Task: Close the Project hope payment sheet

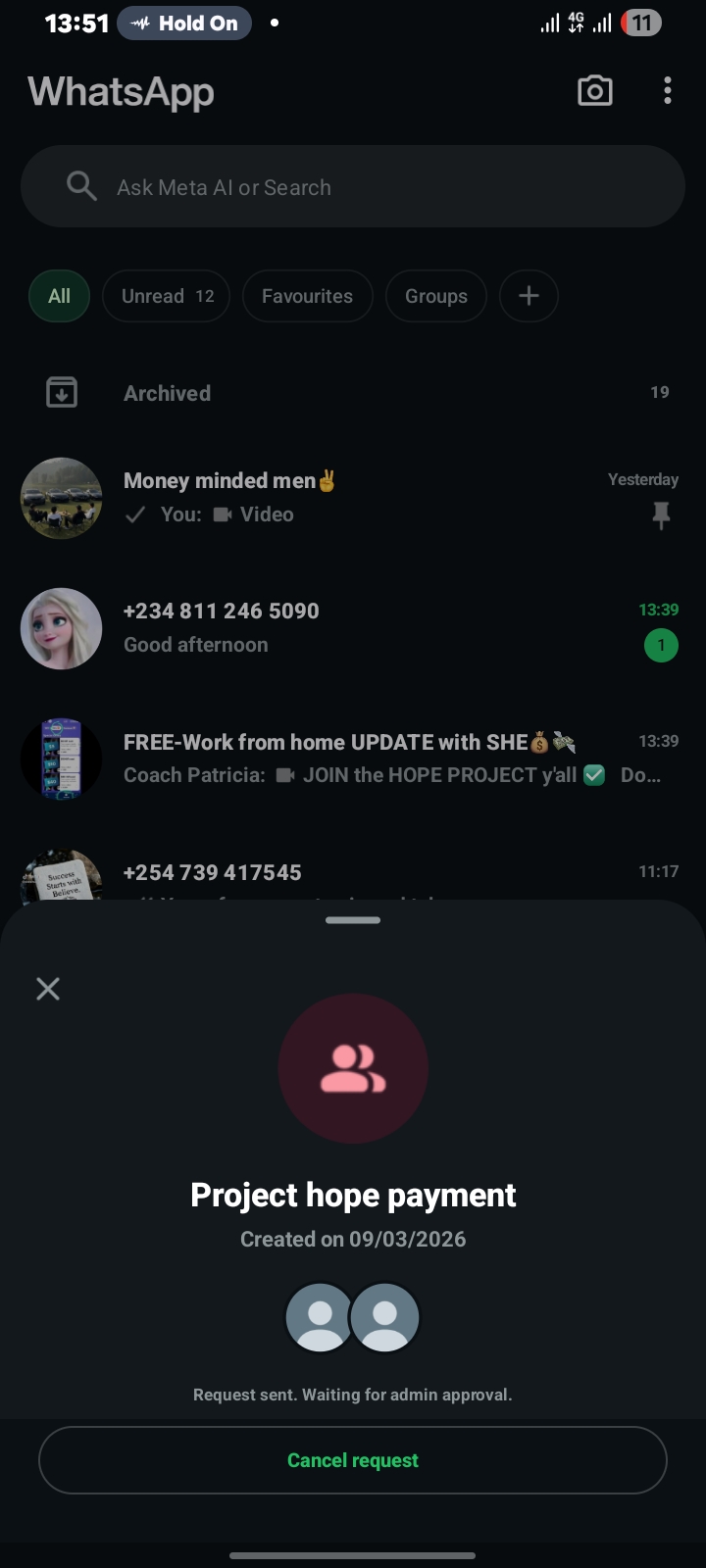Action: (48, 989)
